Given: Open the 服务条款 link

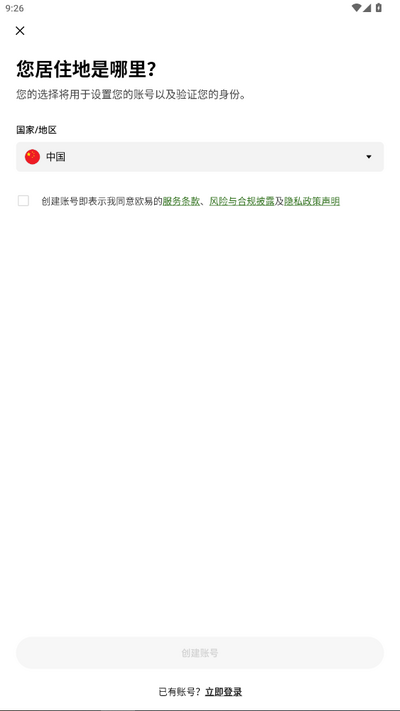Looking at the screenshot, I should (181, 201).
